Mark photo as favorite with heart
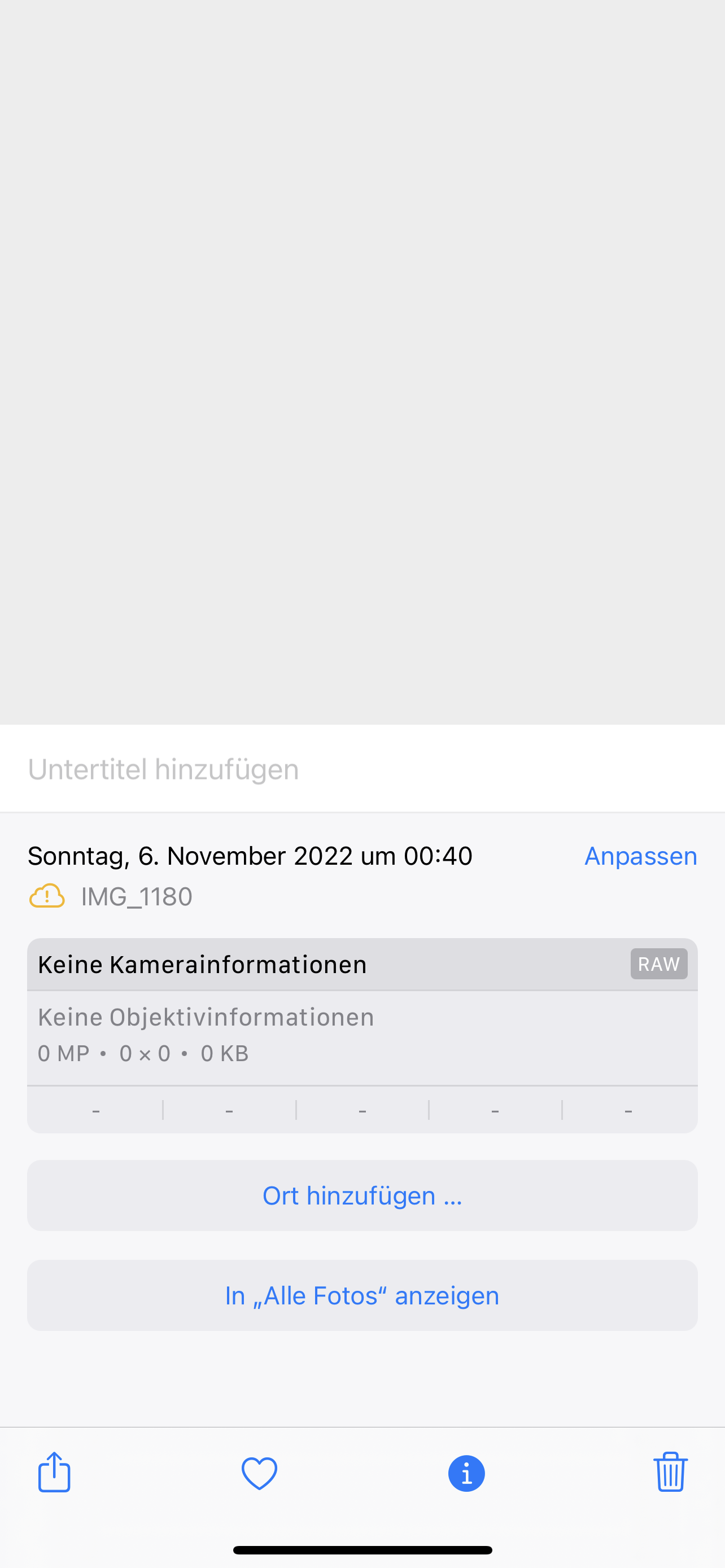This screenshot has width=725, height=1568. point(259,1473)
